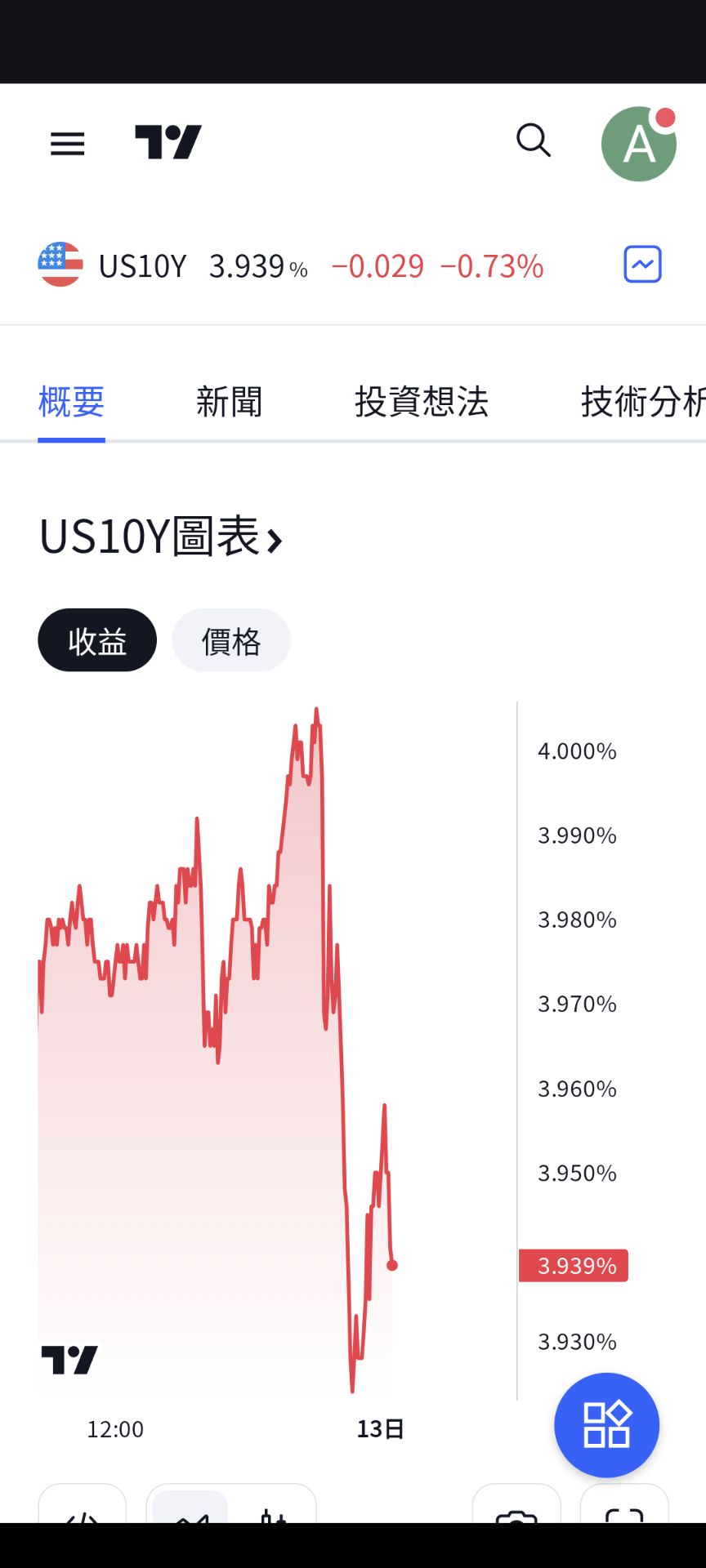Open your account avatar profile
The height and width of the screenshot is (1568, 706).
(x=639, y=143)
